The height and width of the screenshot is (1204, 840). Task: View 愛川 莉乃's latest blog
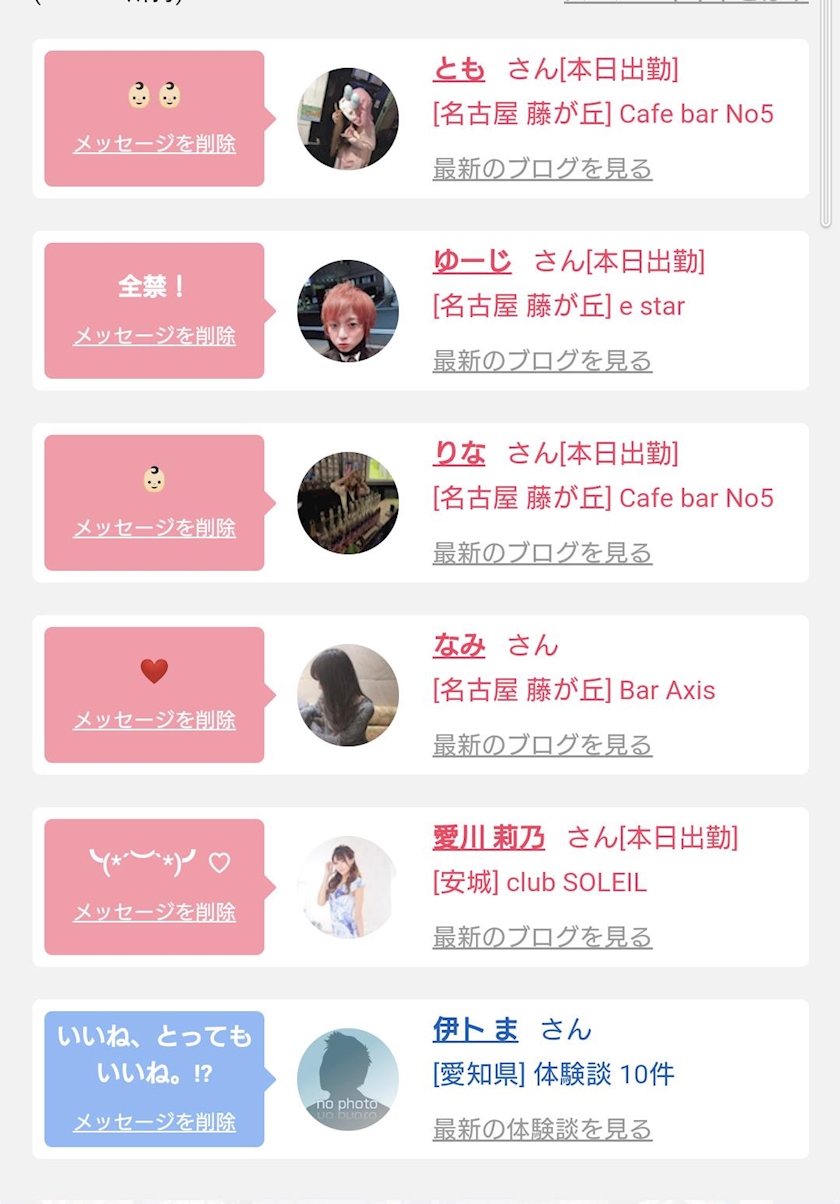click(x=542, y=936)
